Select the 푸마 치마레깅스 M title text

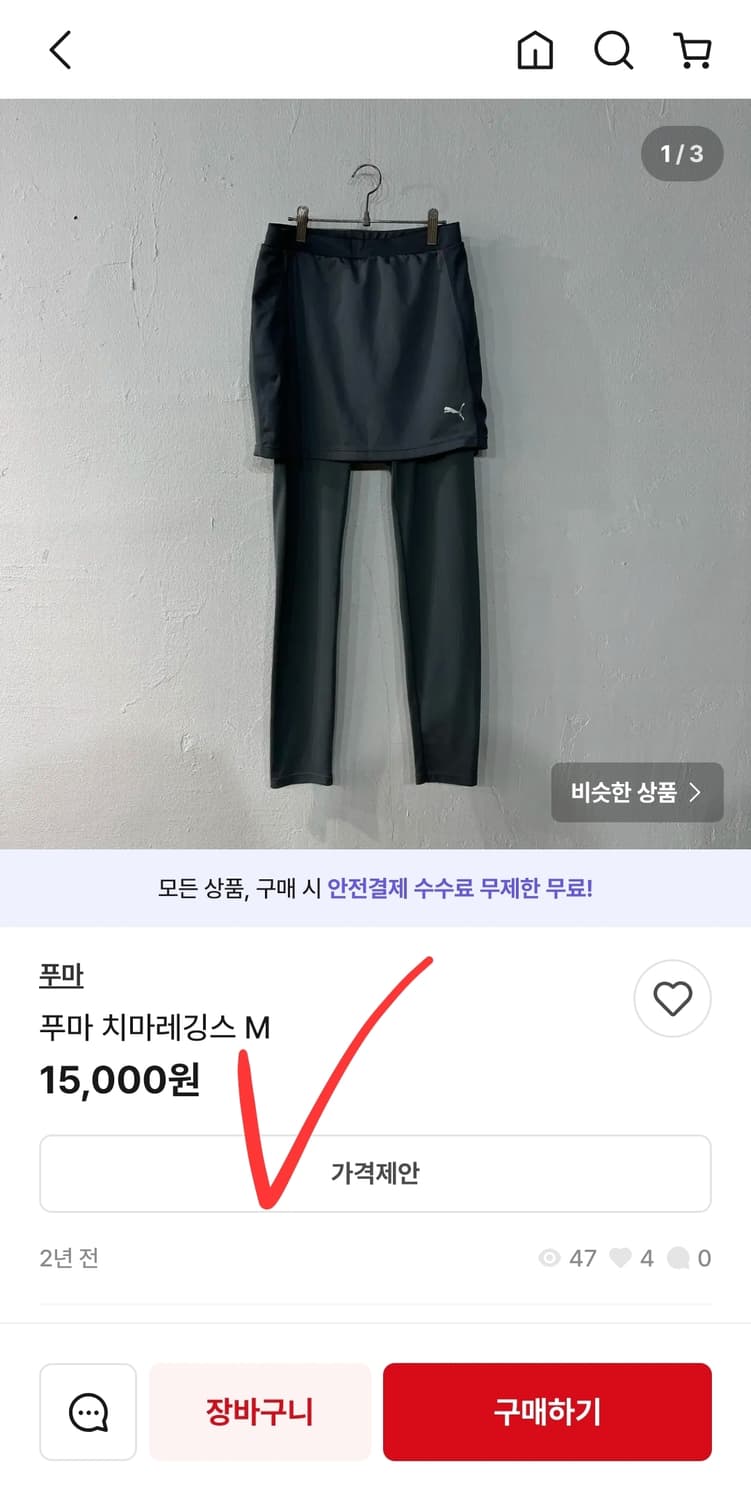pyautogui.click(x=155, y=1028)
